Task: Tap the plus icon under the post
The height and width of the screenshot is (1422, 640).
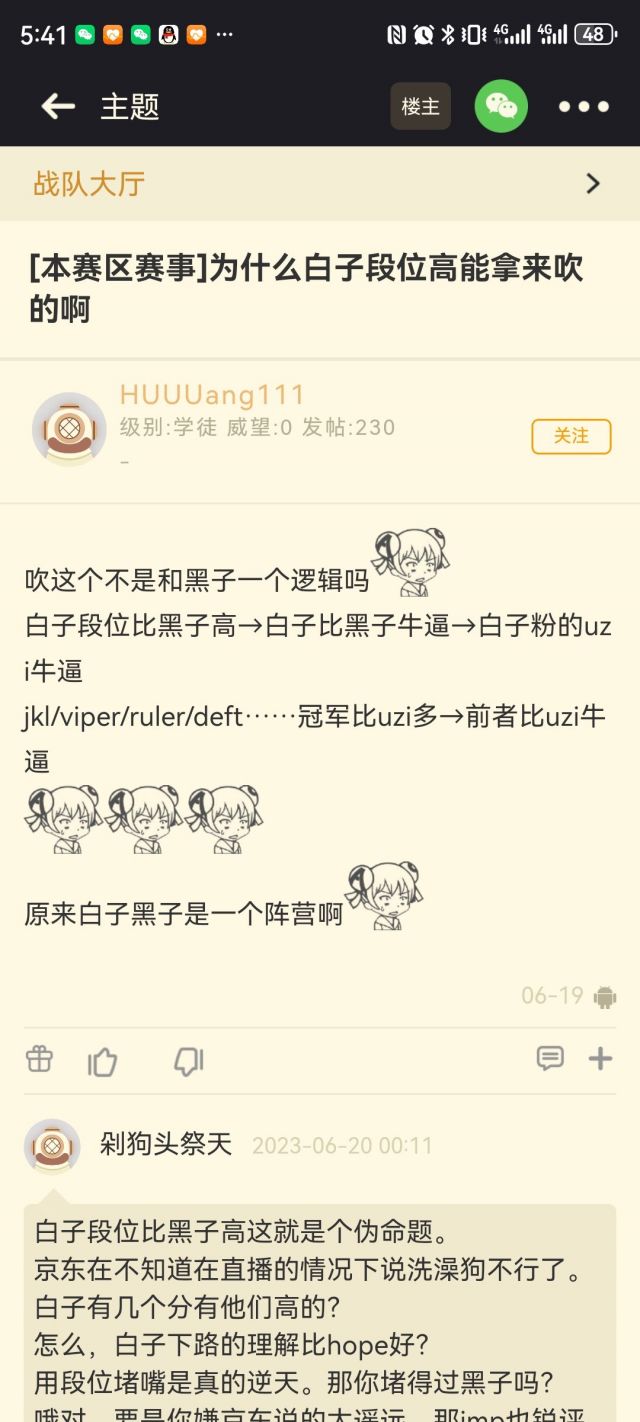Action: click(600, 1058)
